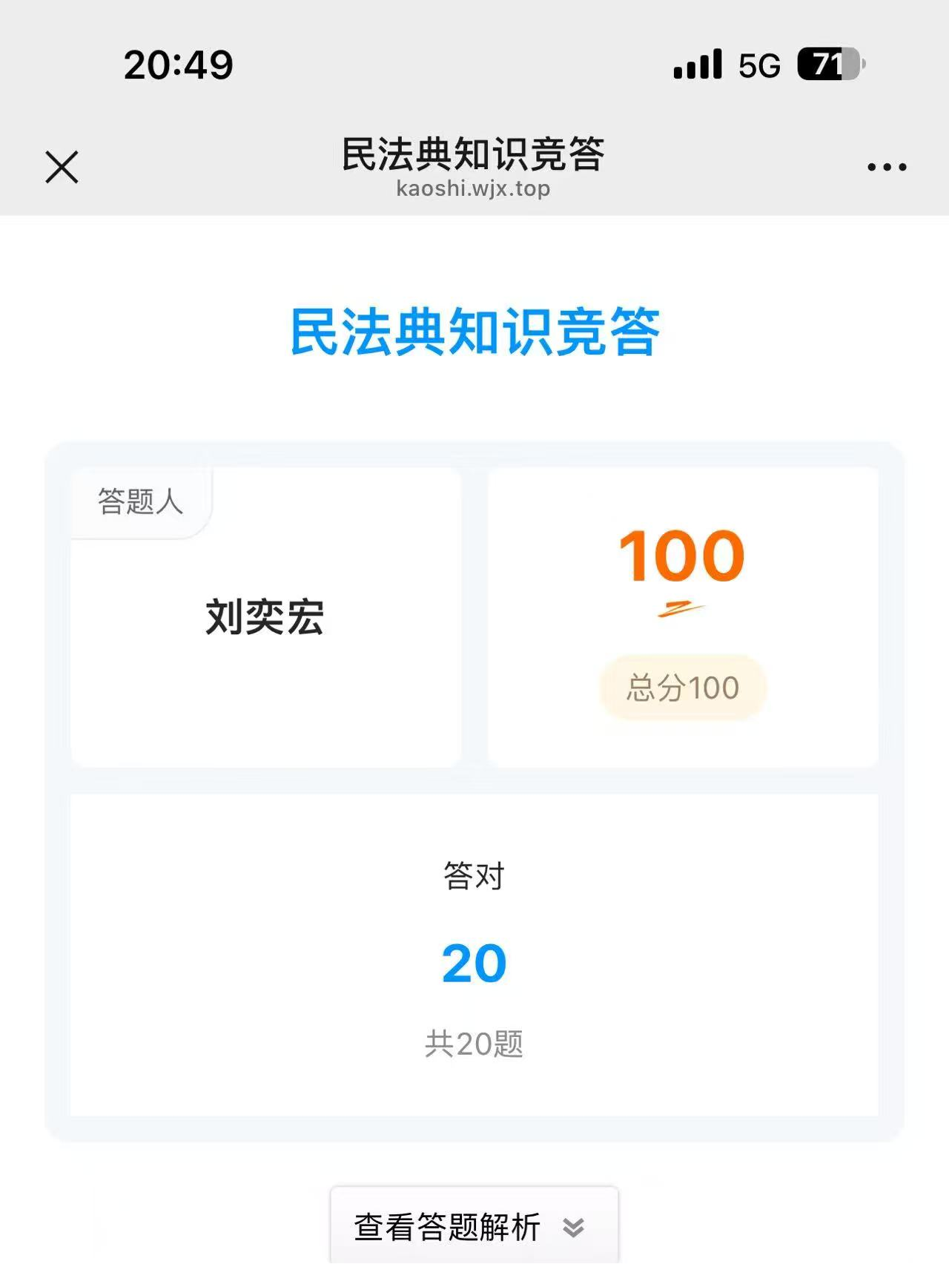
Task: Expand 查看答题解析 answer analysis
Action: click(473, 1227)
